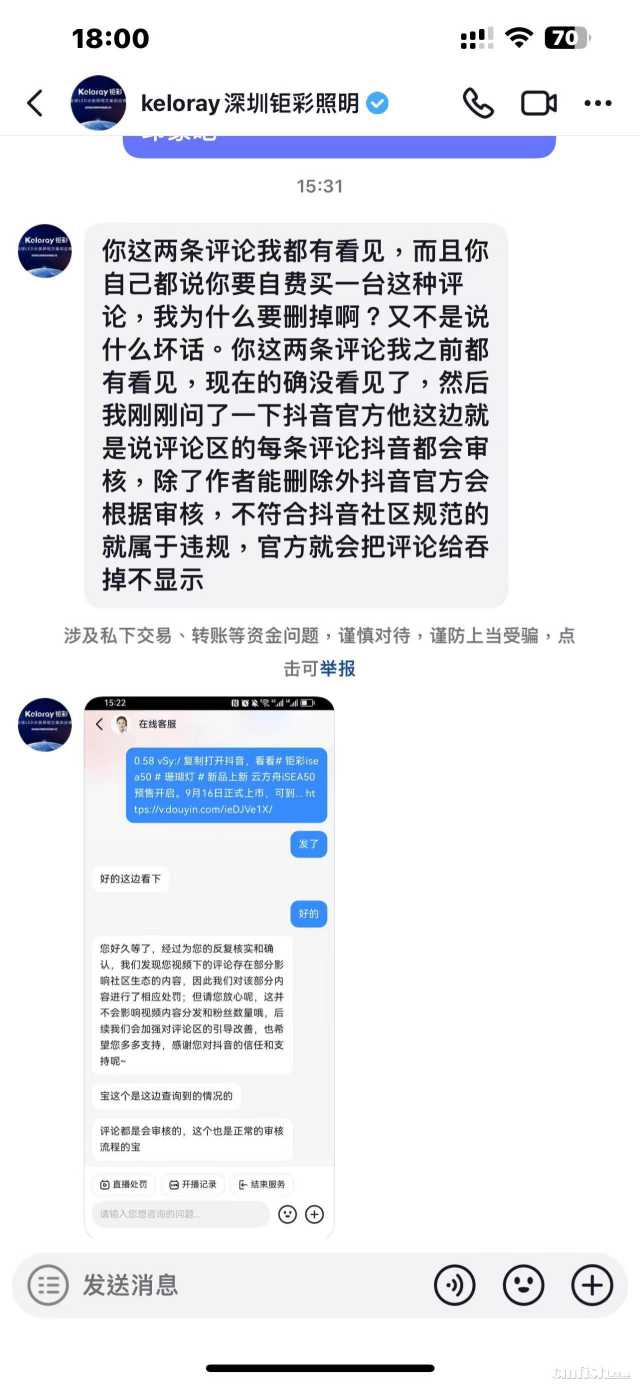
Task: Tap the 举报 report link
Action: pyautogui.click(x=338, y=668)
